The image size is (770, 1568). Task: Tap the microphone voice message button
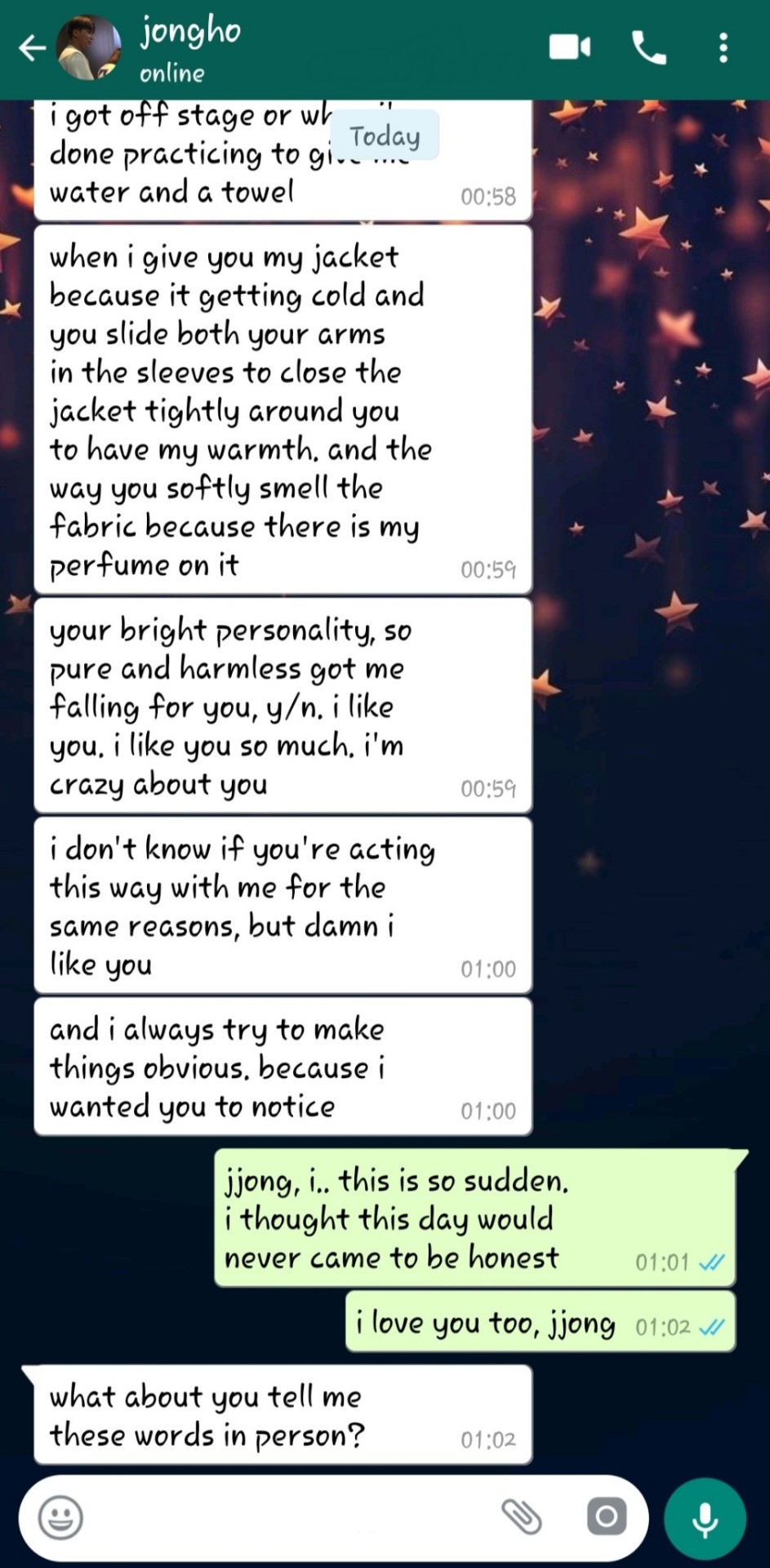coord(705,1519)
